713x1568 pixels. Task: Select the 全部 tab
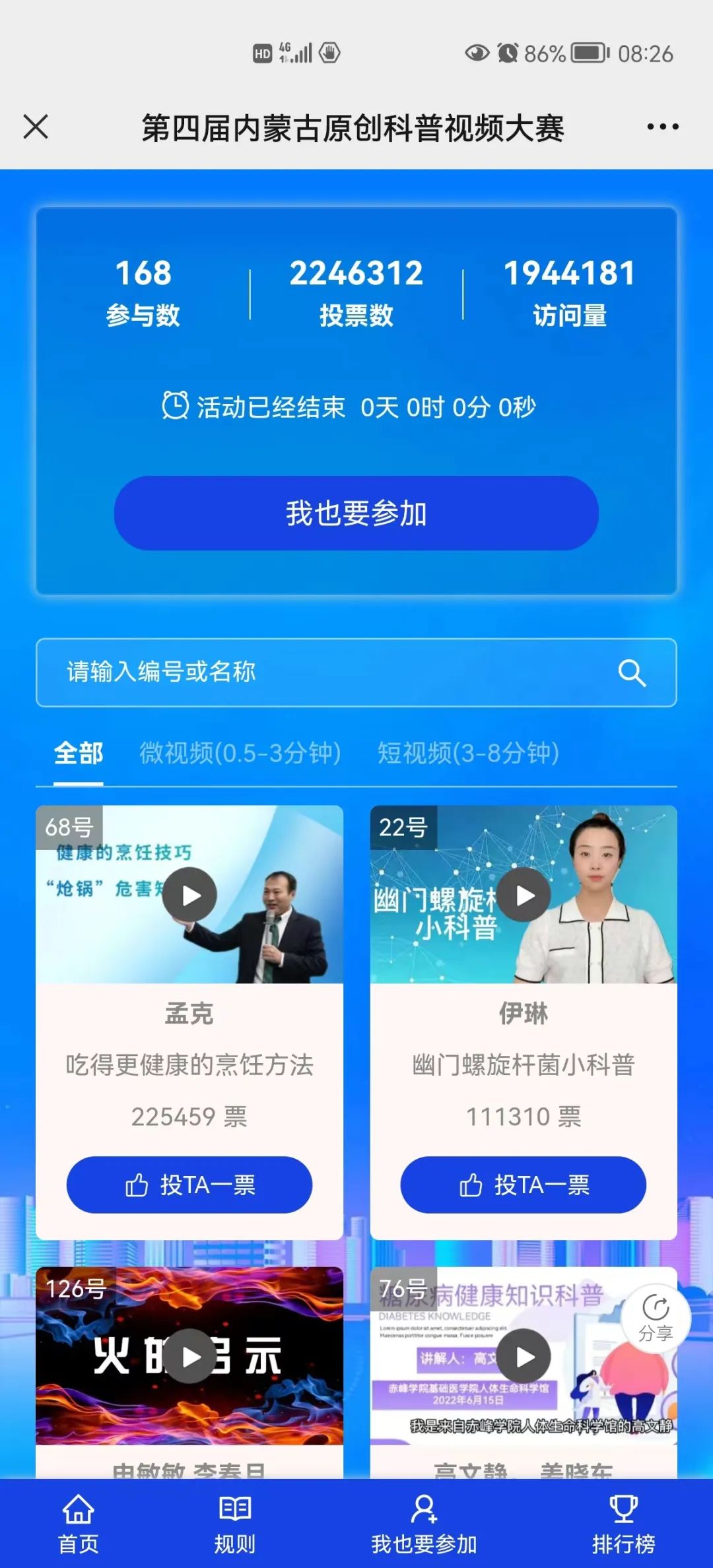pyautogui.click(x=78, y=753)
